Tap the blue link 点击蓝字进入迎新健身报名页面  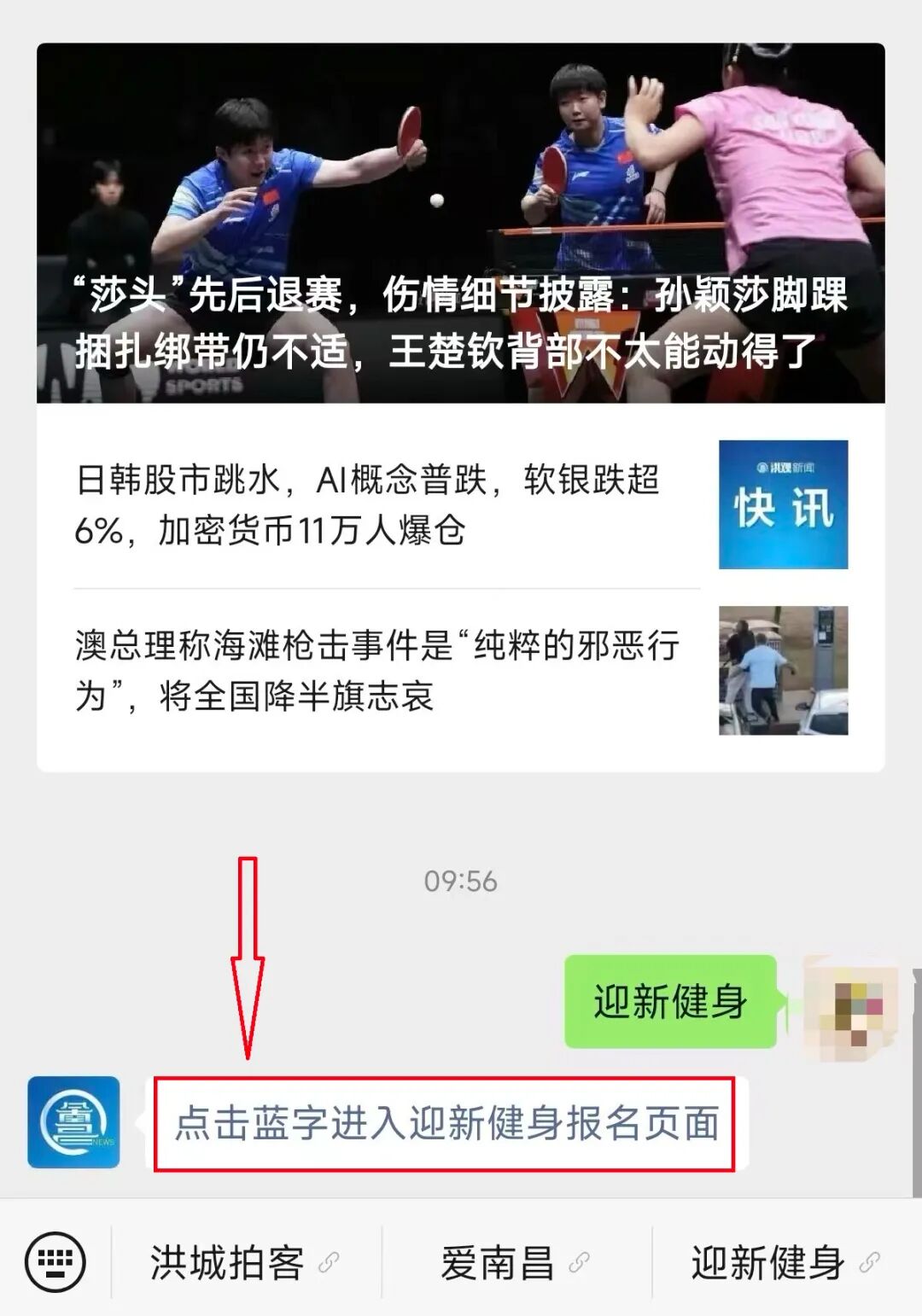446,1123
